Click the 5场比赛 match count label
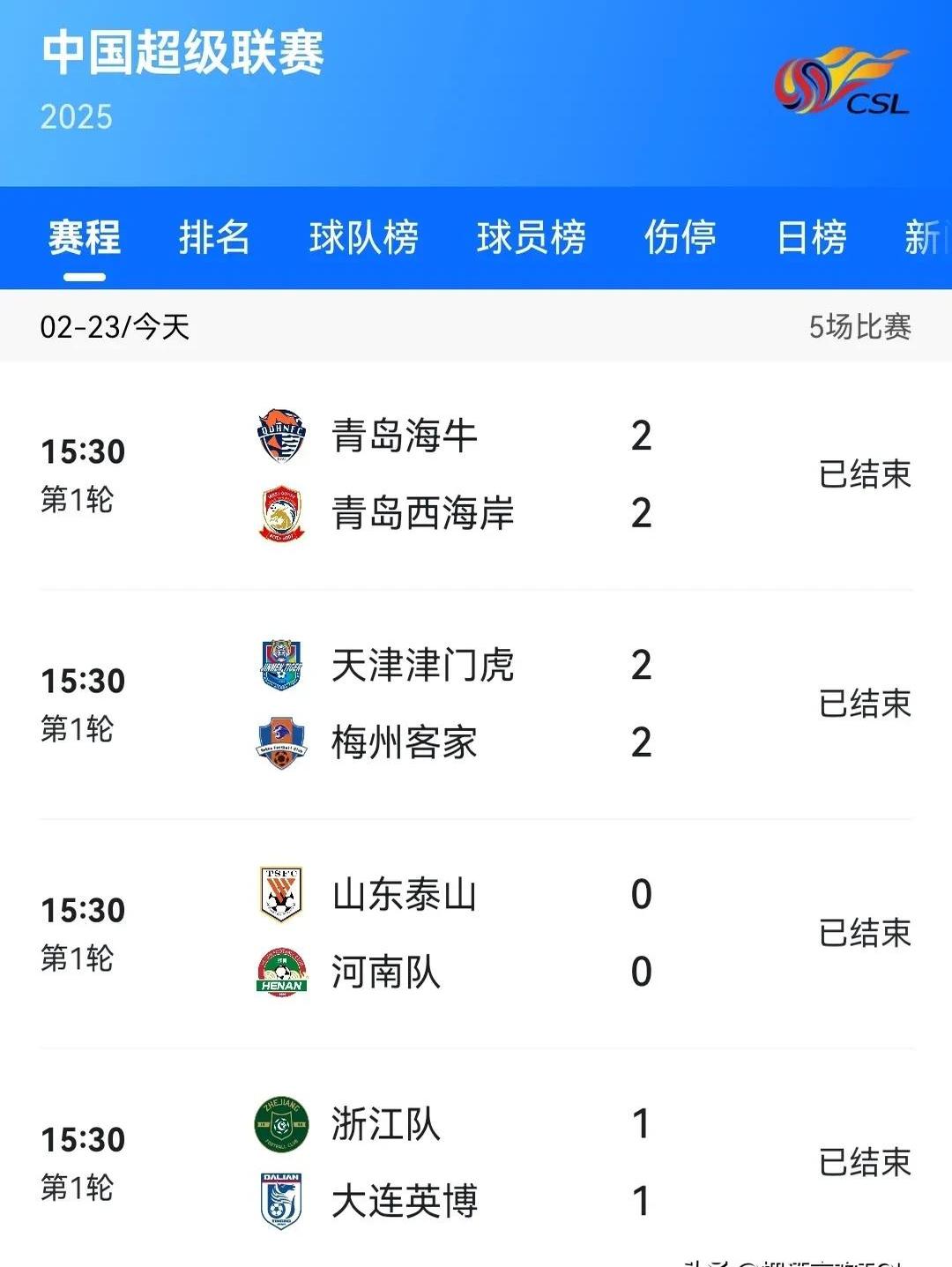The image size is (952, 1267). 859,326
